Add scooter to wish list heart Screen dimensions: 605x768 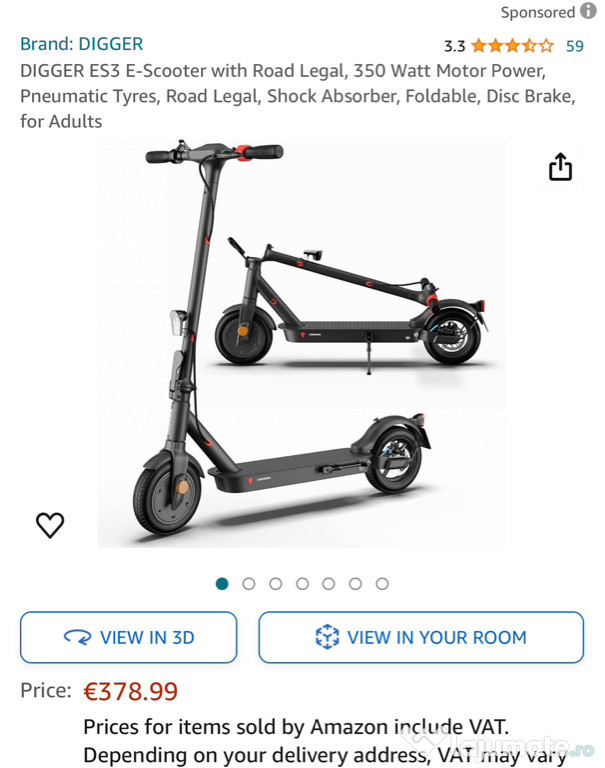(x=50, y=524)
